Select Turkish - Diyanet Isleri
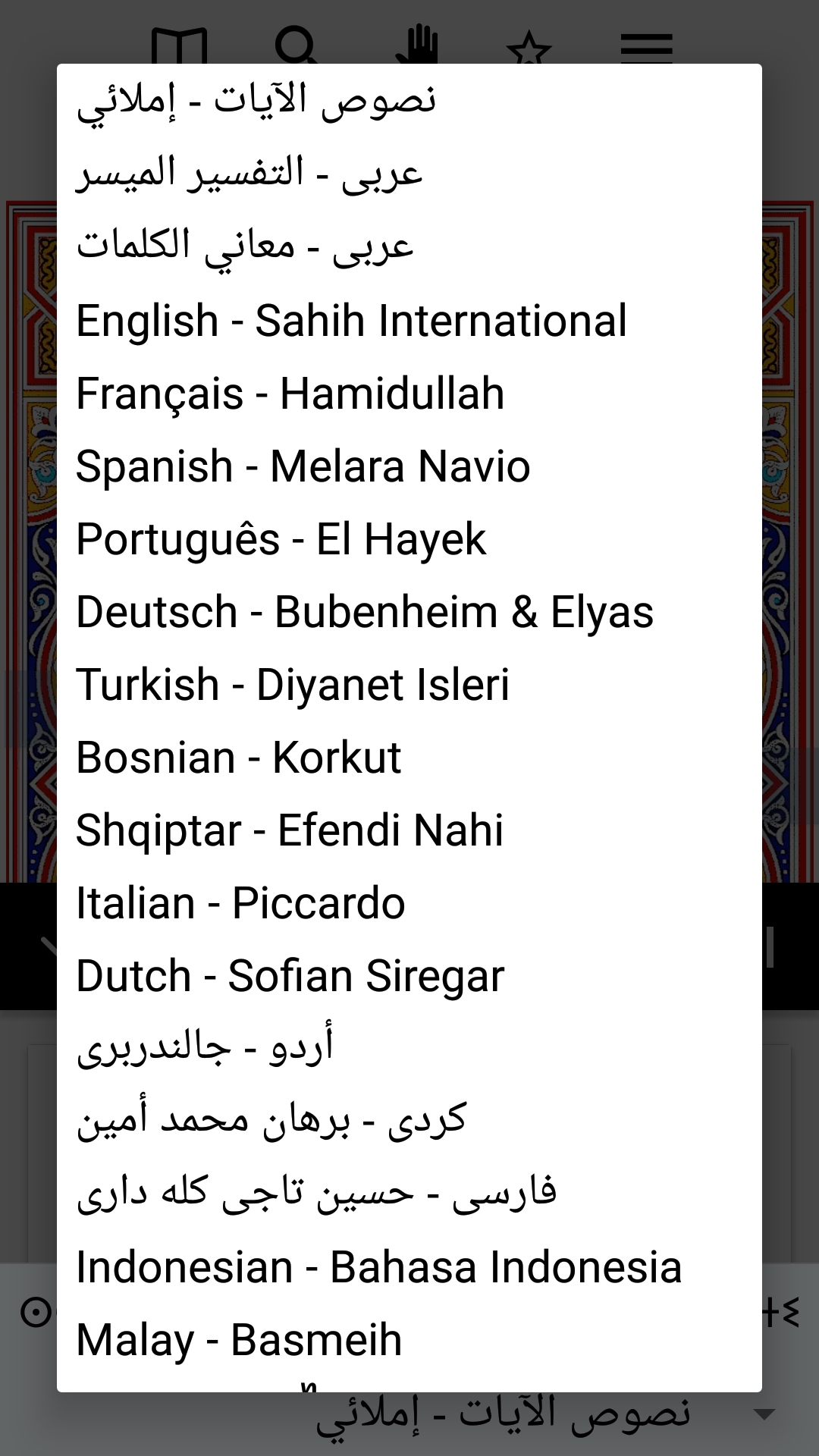819x1456 pixels. (x=409, y=684)
